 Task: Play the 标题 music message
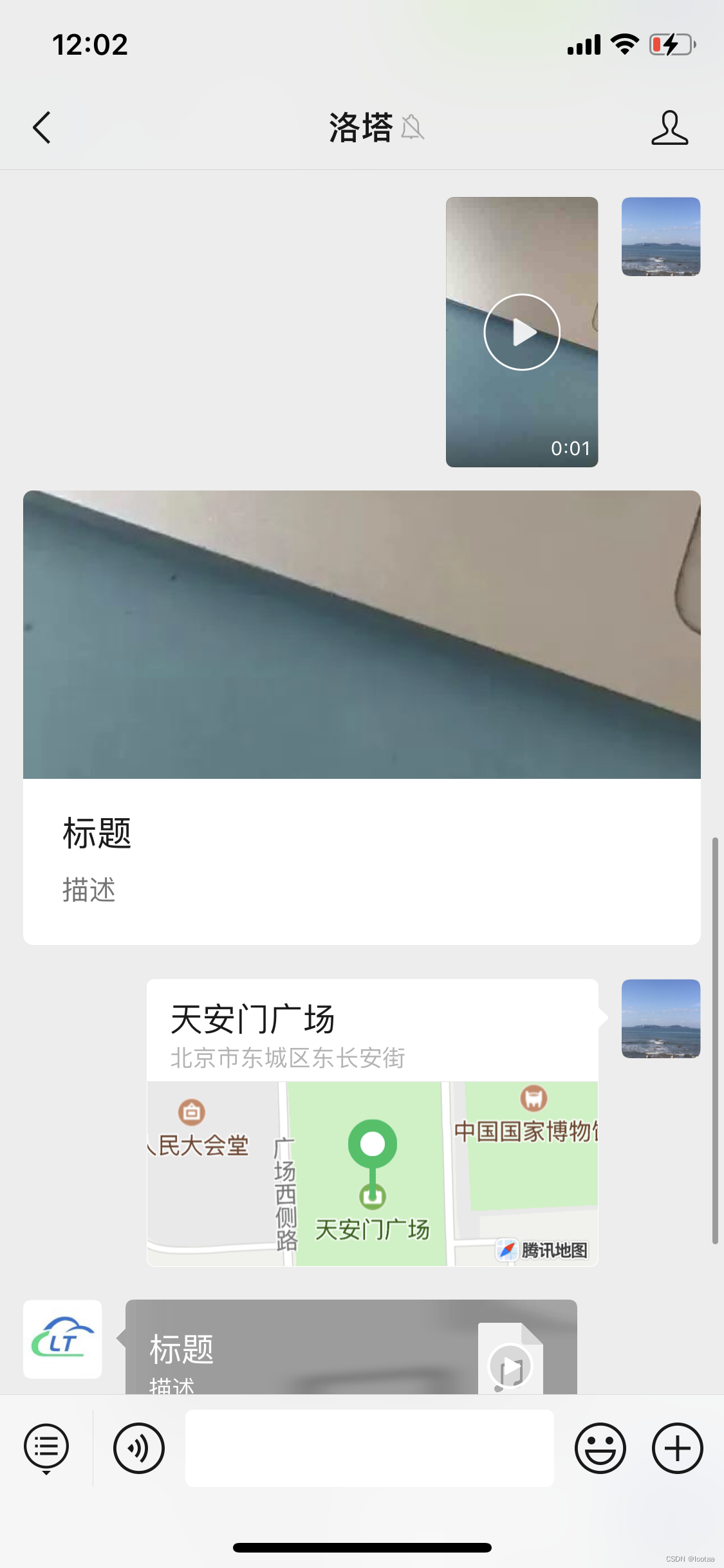coord(351,1348)
